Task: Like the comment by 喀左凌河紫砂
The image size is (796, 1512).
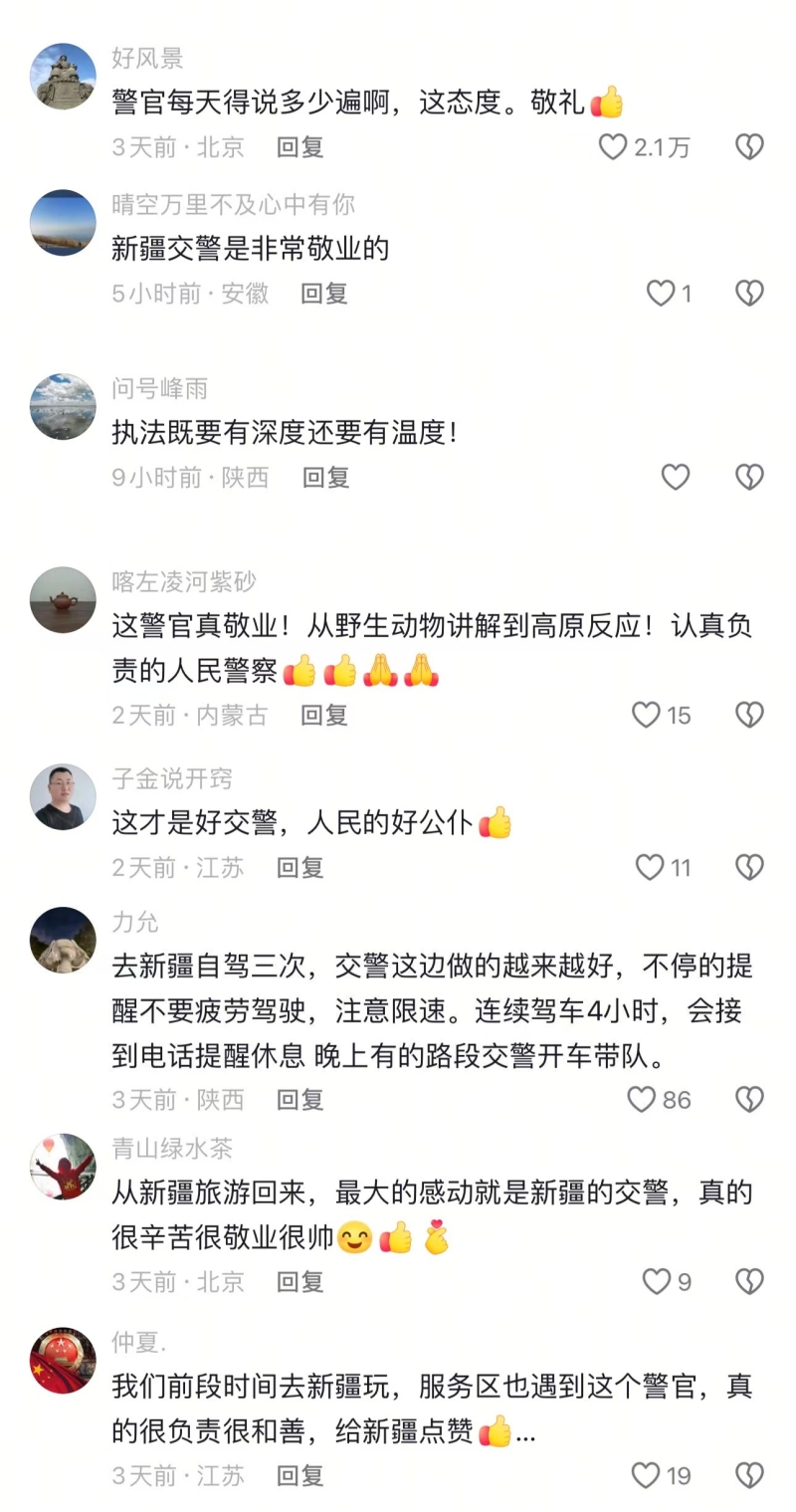Action: coord(647,715)
